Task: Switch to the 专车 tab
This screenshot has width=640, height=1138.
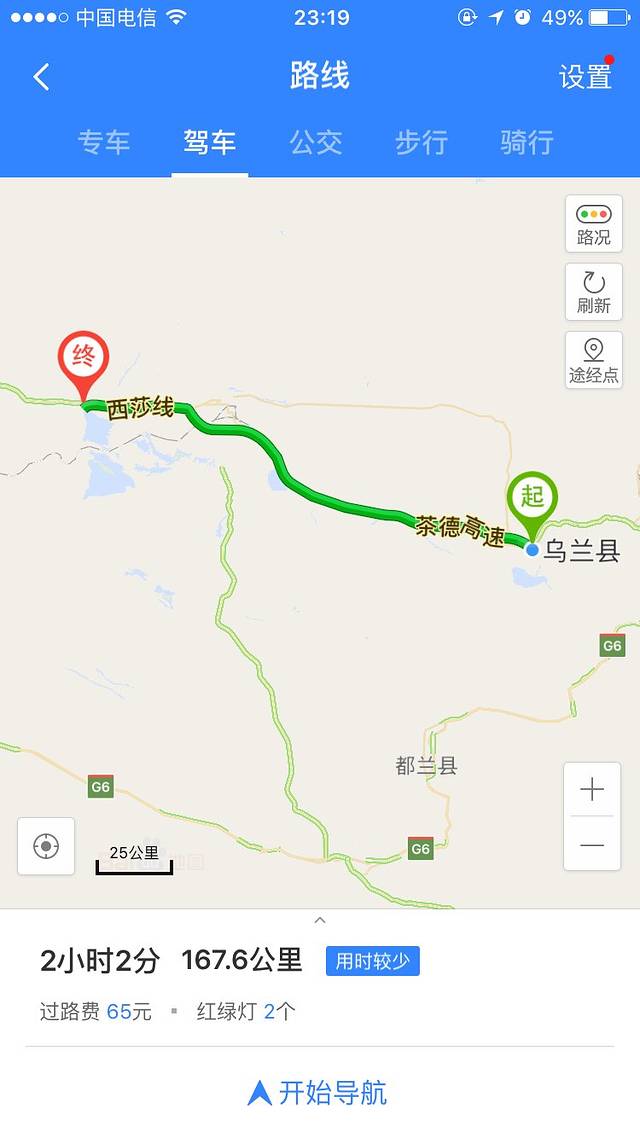Action: pos(104,142)
